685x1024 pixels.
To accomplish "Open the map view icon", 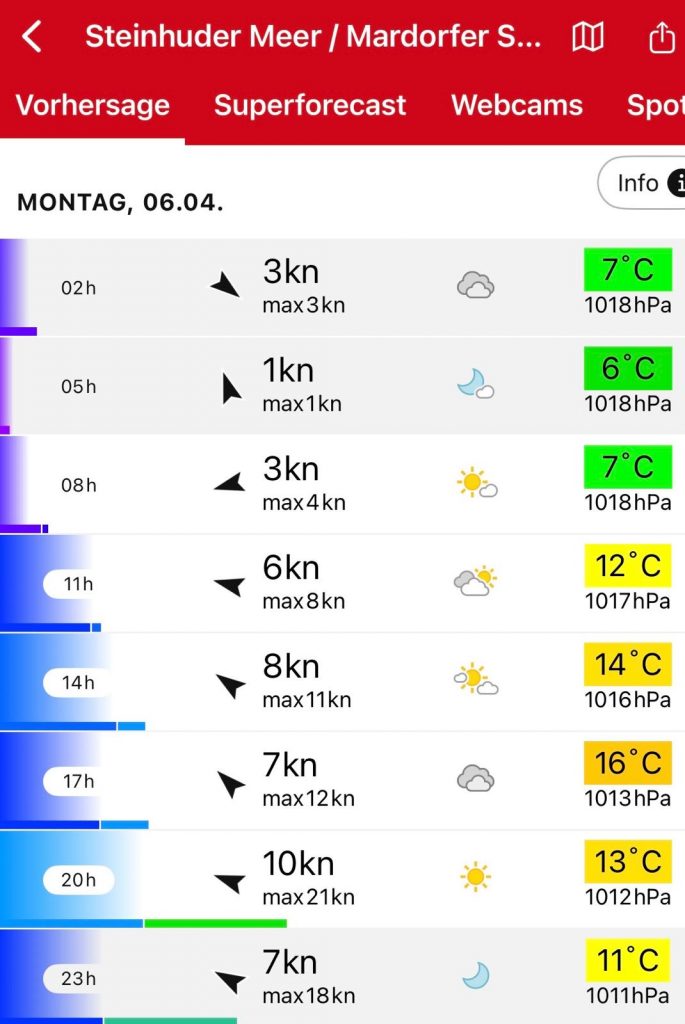I will click(588, 38).
